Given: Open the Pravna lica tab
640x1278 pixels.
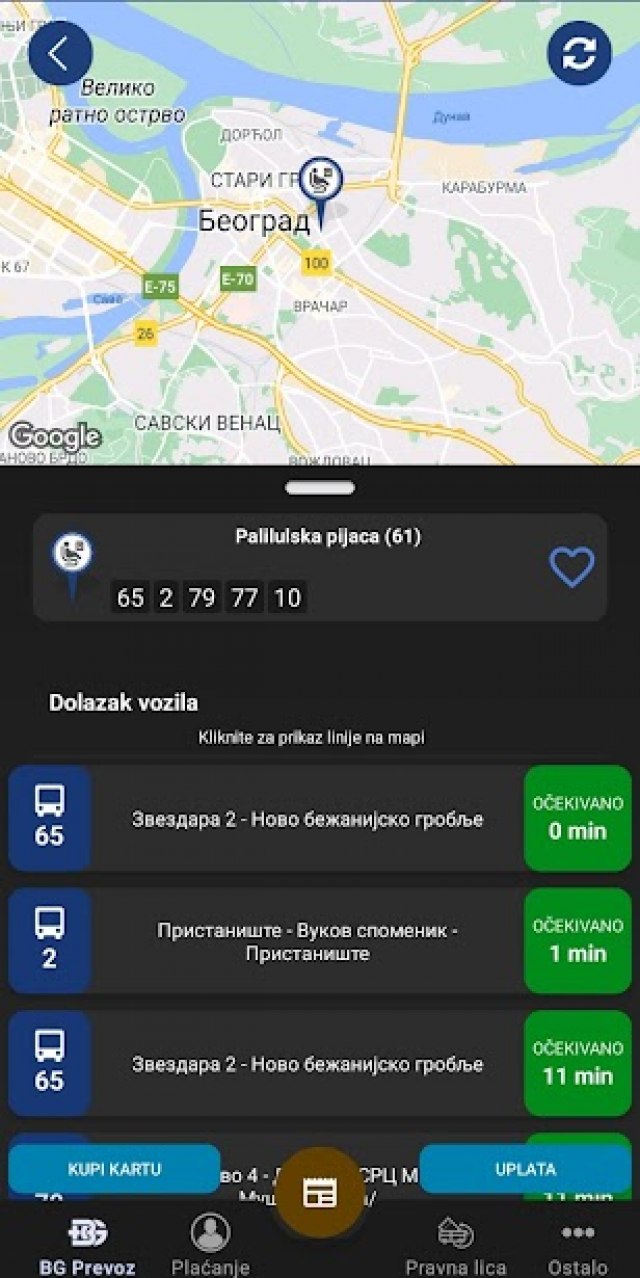Looking at the screenshot, I should click(x=455, y=1246).
